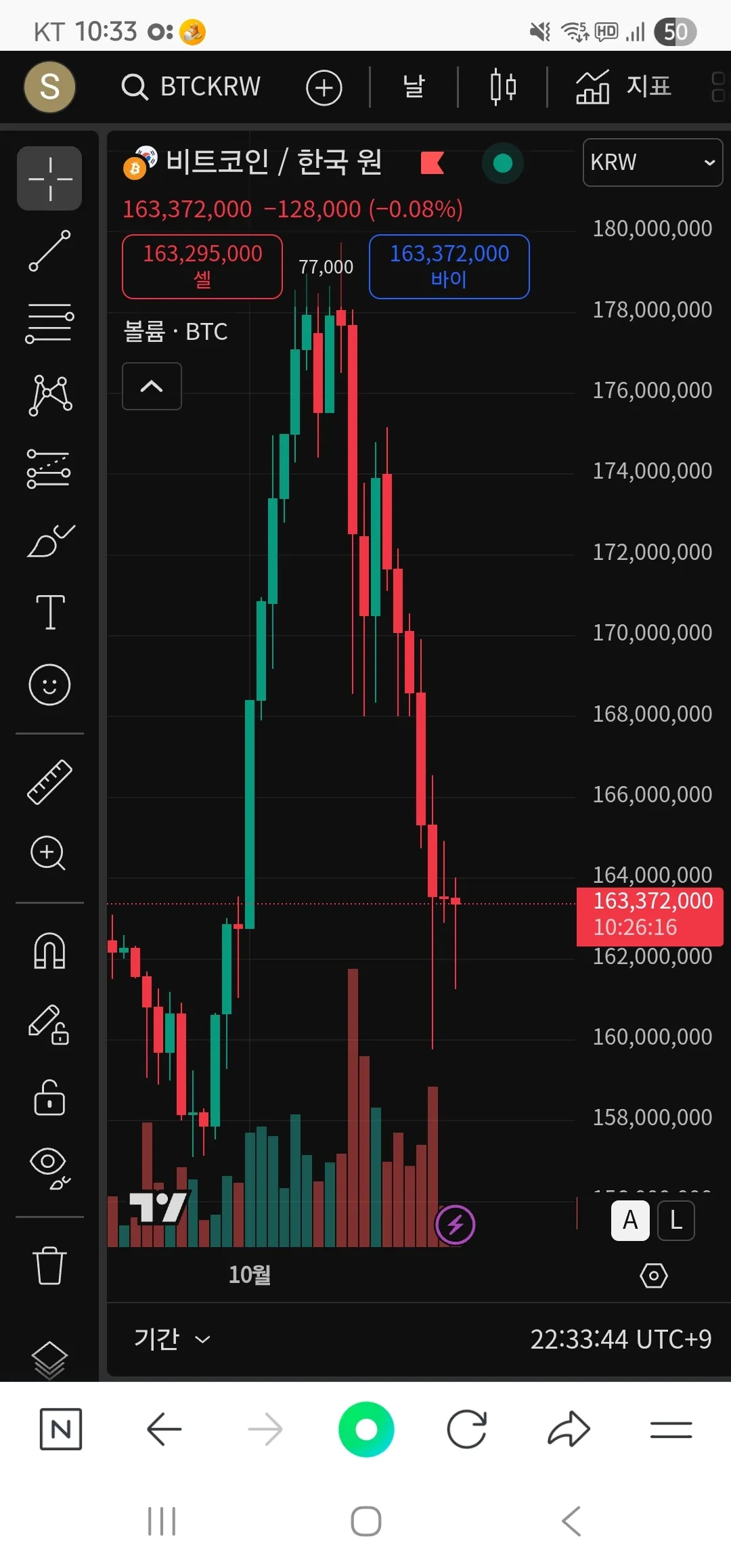Select the trend line drawing tool

49,251
